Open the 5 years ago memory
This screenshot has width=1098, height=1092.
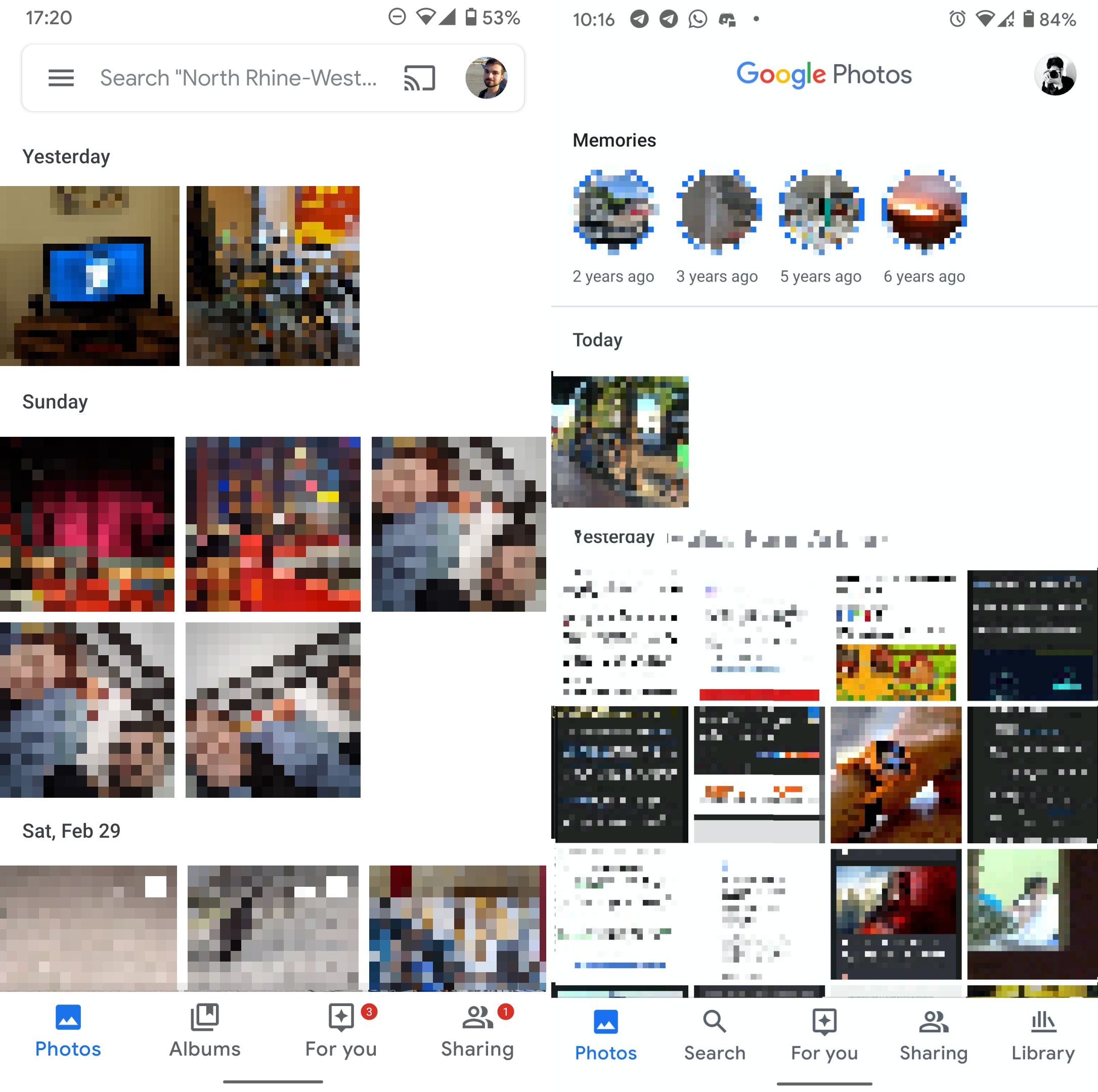(821, 211)
